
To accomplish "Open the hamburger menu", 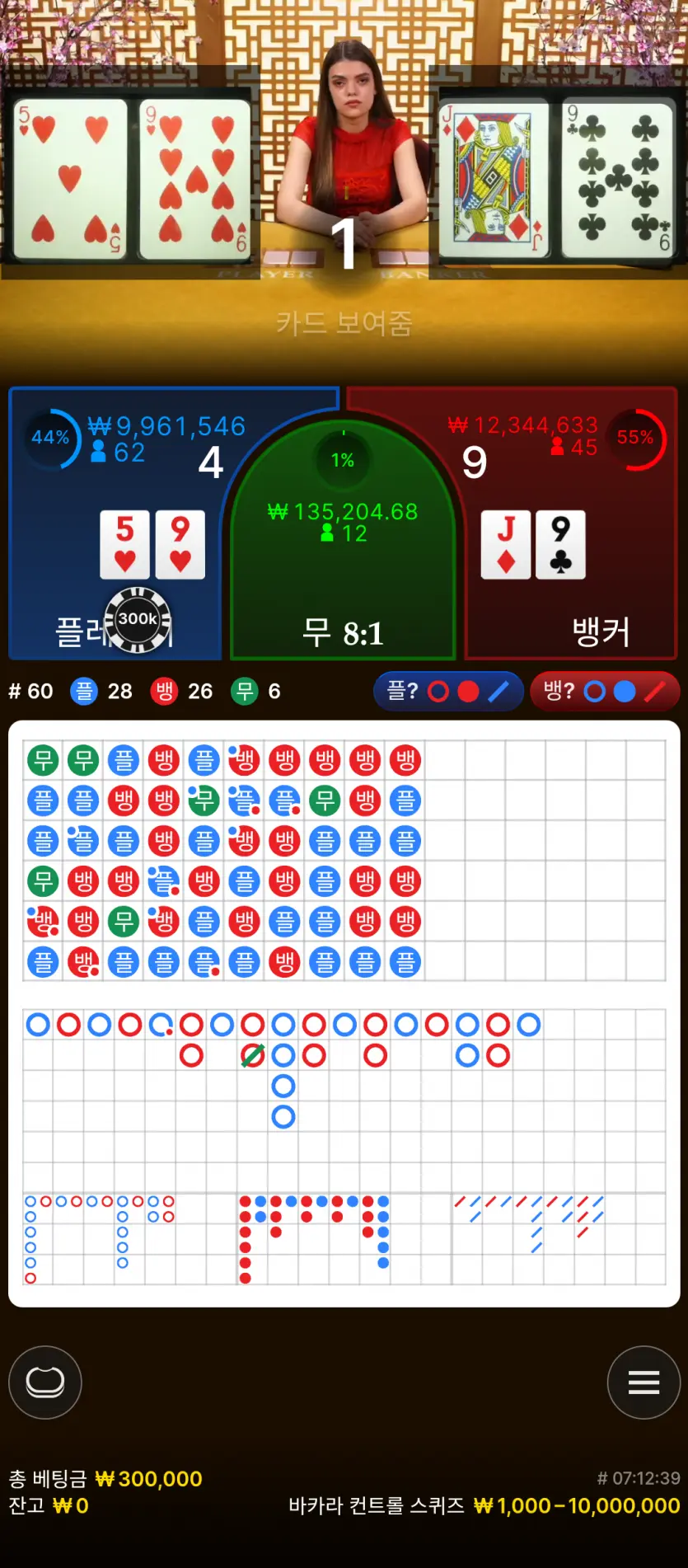I will (644, 1383).
